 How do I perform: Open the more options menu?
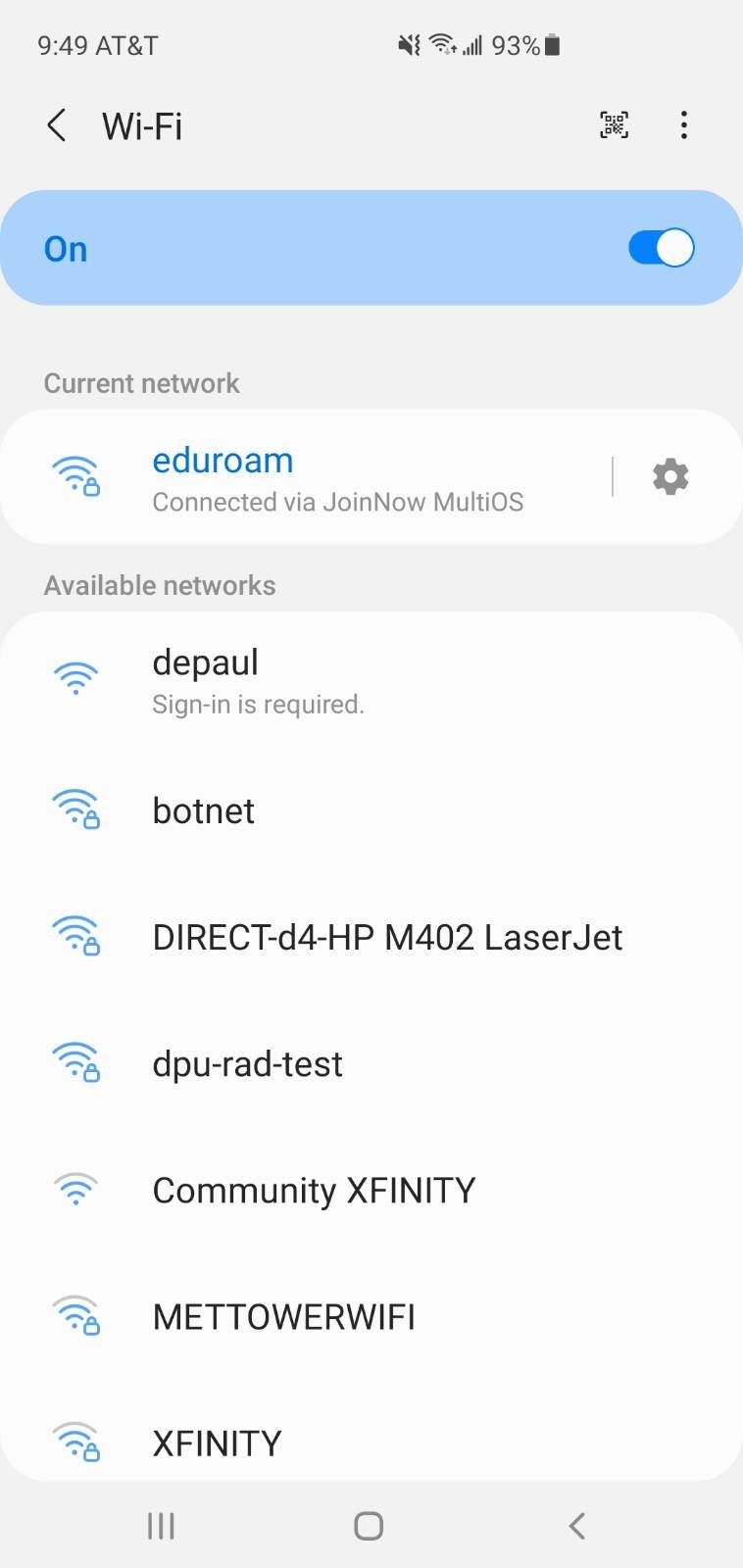pyautogui.click(x=684, y=124)
